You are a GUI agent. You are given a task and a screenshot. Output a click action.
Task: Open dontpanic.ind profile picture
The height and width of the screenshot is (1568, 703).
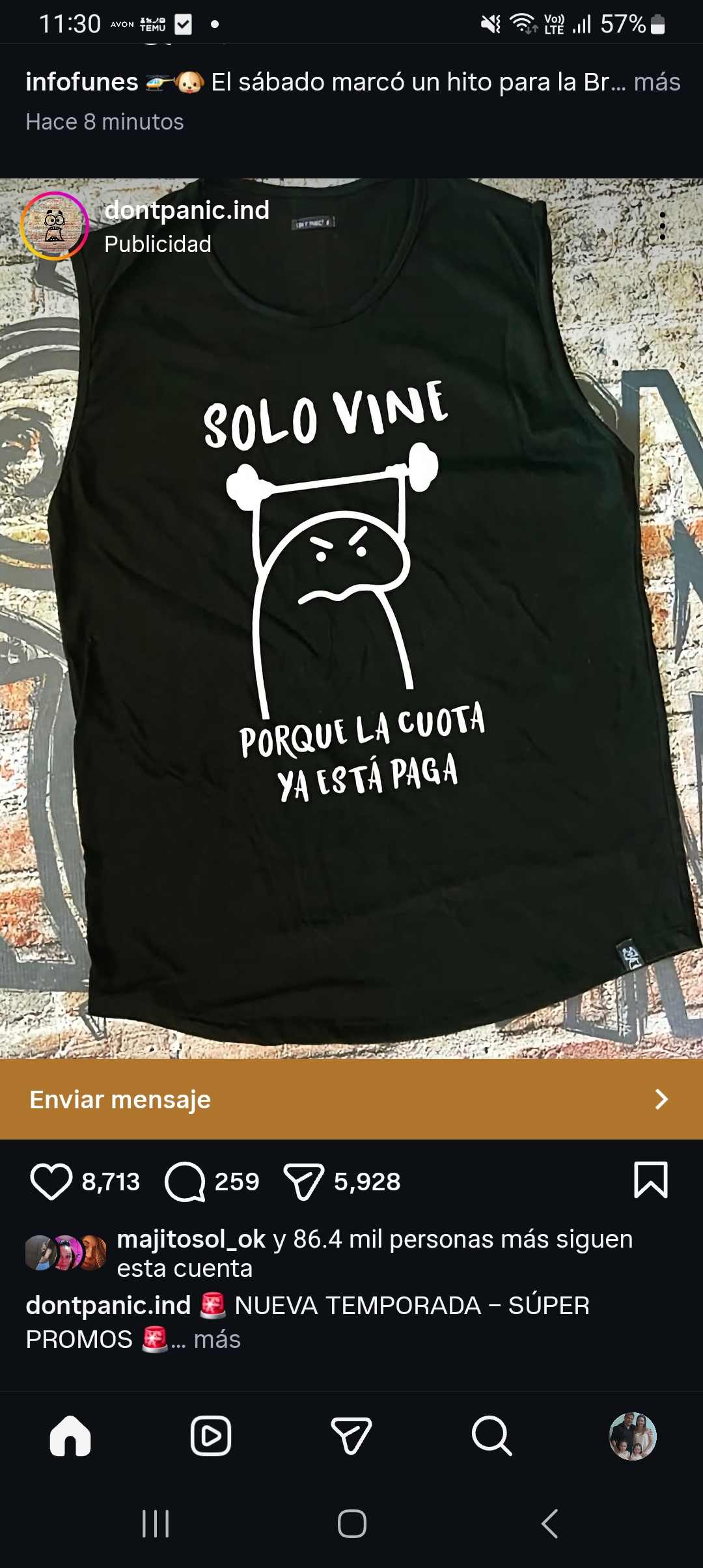click(55, 226)
